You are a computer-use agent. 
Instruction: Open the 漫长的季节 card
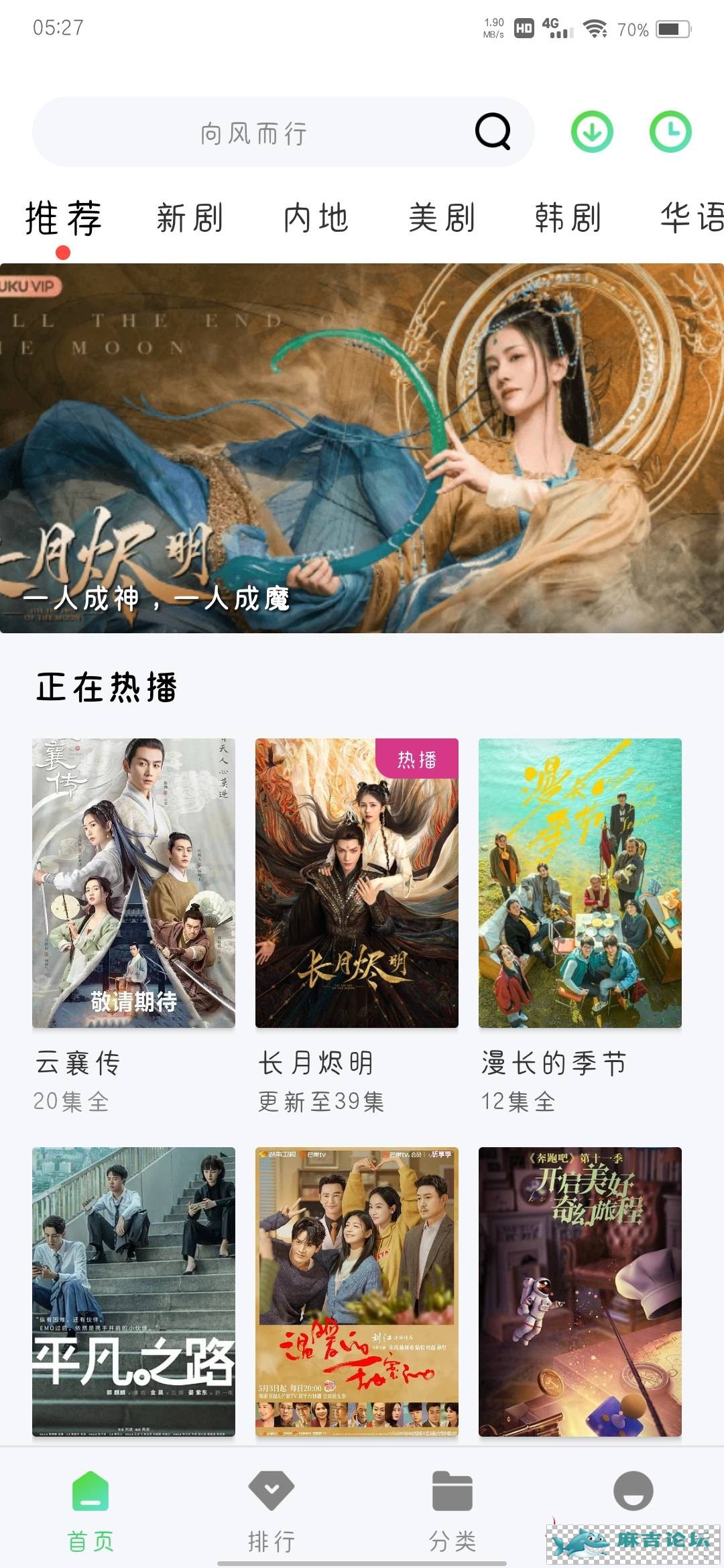coord(580,883)
